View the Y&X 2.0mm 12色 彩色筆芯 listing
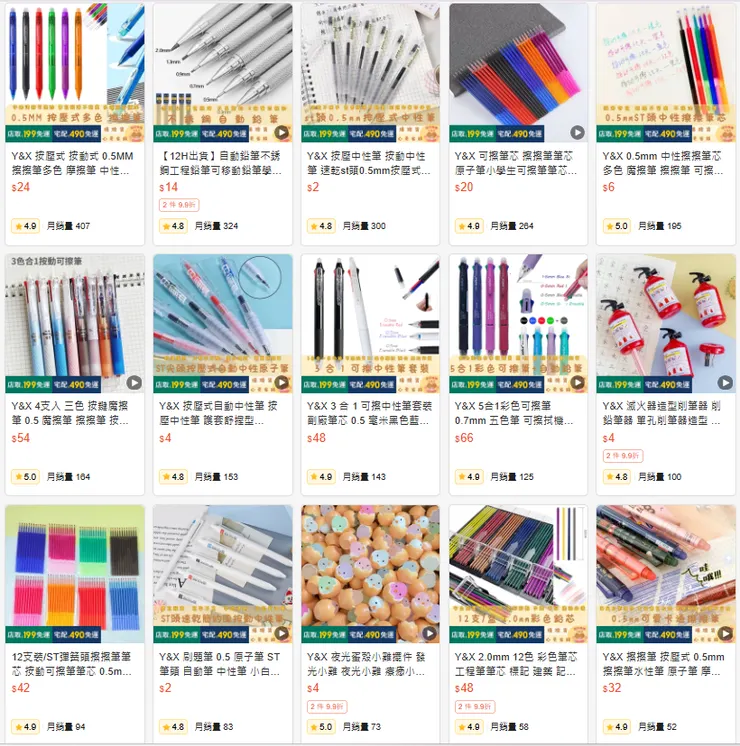This screenshot has height=746, width=740. [518, 574]
